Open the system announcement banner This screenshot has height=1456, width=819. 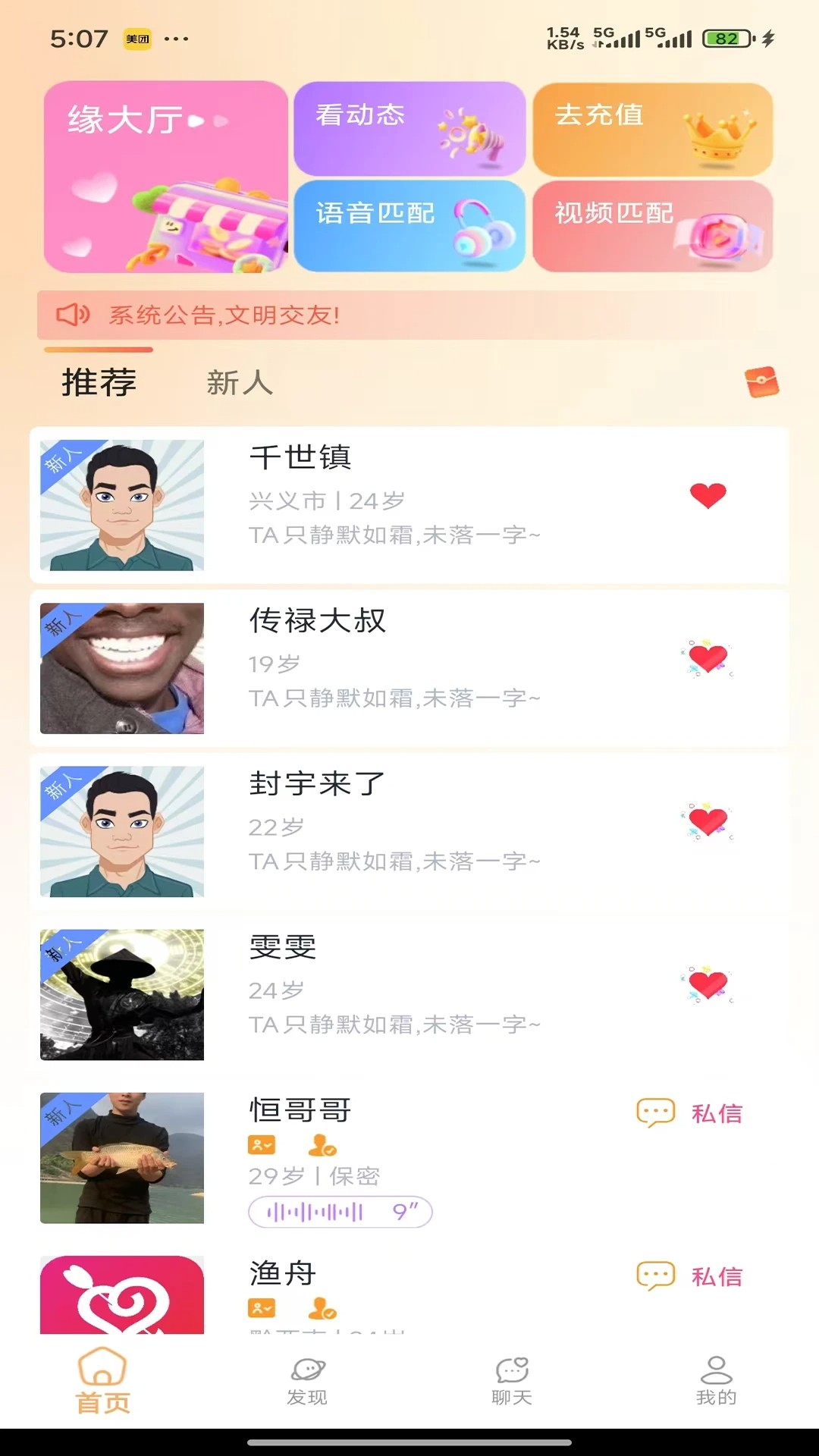pyautogui.click(x=409, y=315)
